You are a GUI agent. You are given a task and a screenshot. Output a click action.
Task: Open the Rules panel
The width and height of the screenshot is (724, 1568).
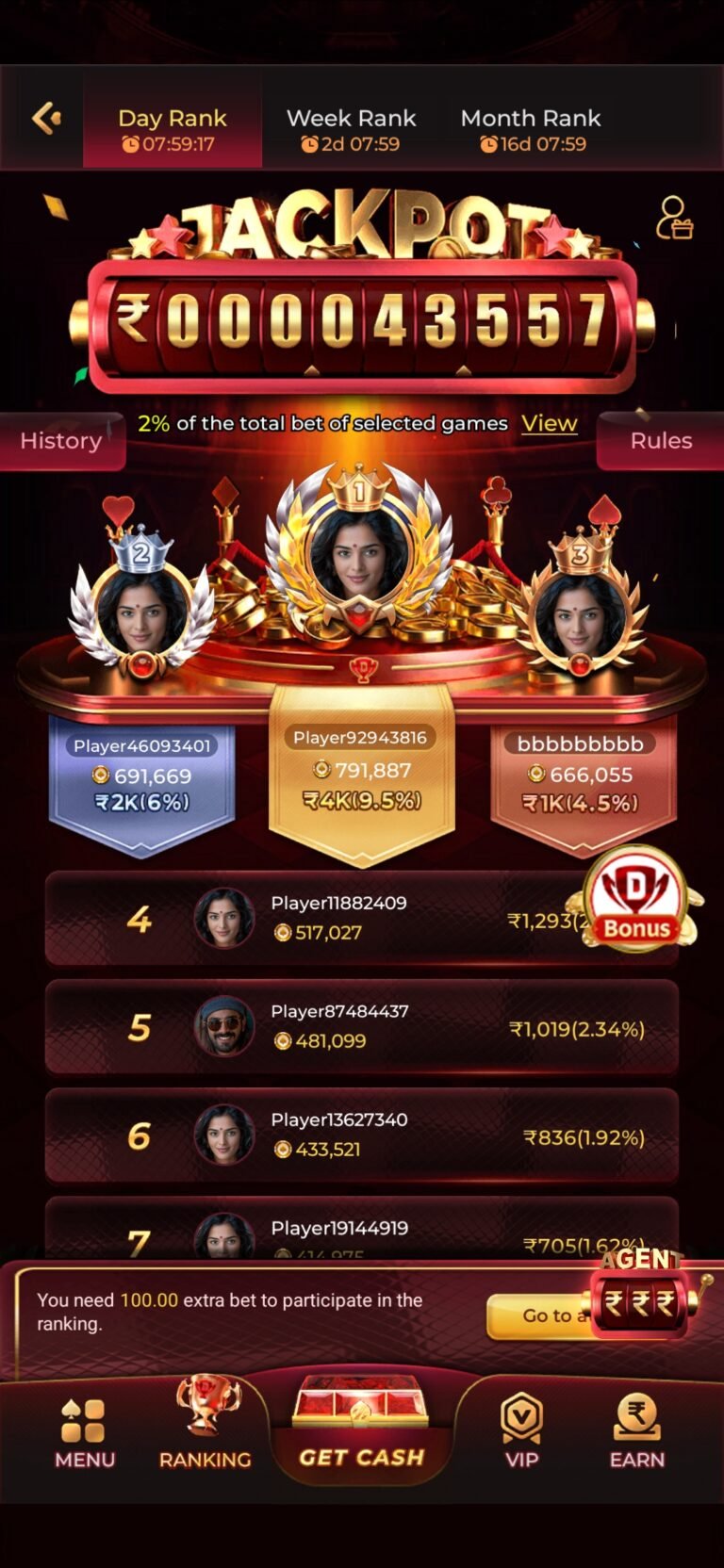pyautogui.click(x=661, y=440)
